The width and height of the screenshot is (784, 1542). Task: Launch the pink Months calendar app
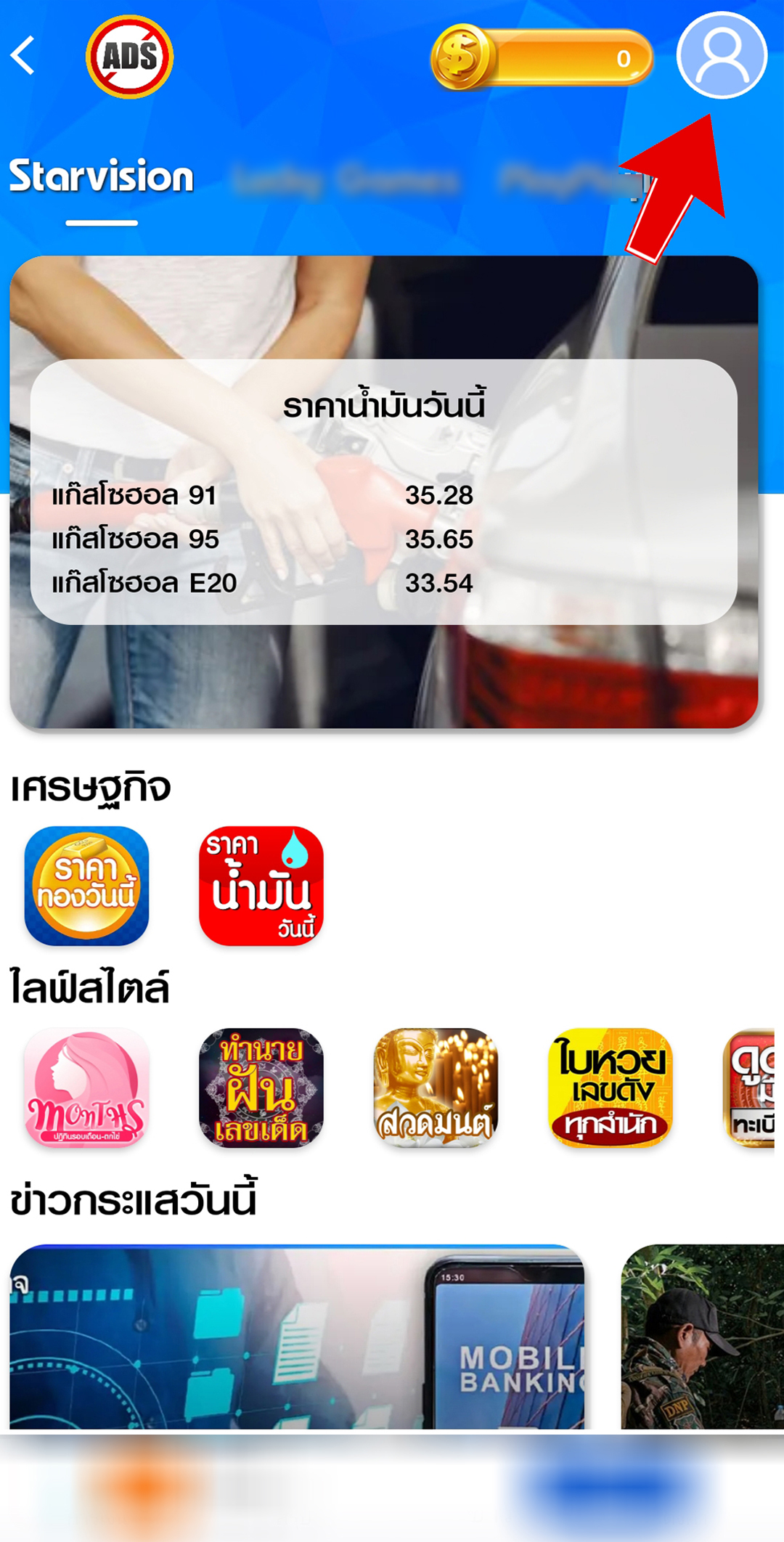[x=86, y=1087]
